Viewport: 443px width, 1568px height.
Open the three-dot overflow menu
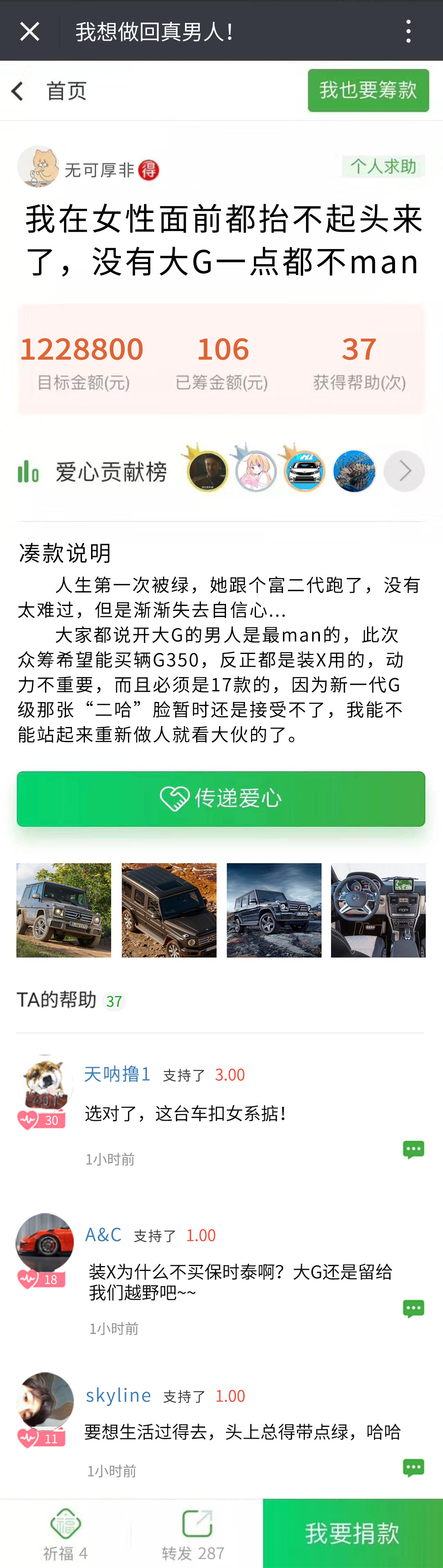[x=408, y=31]
